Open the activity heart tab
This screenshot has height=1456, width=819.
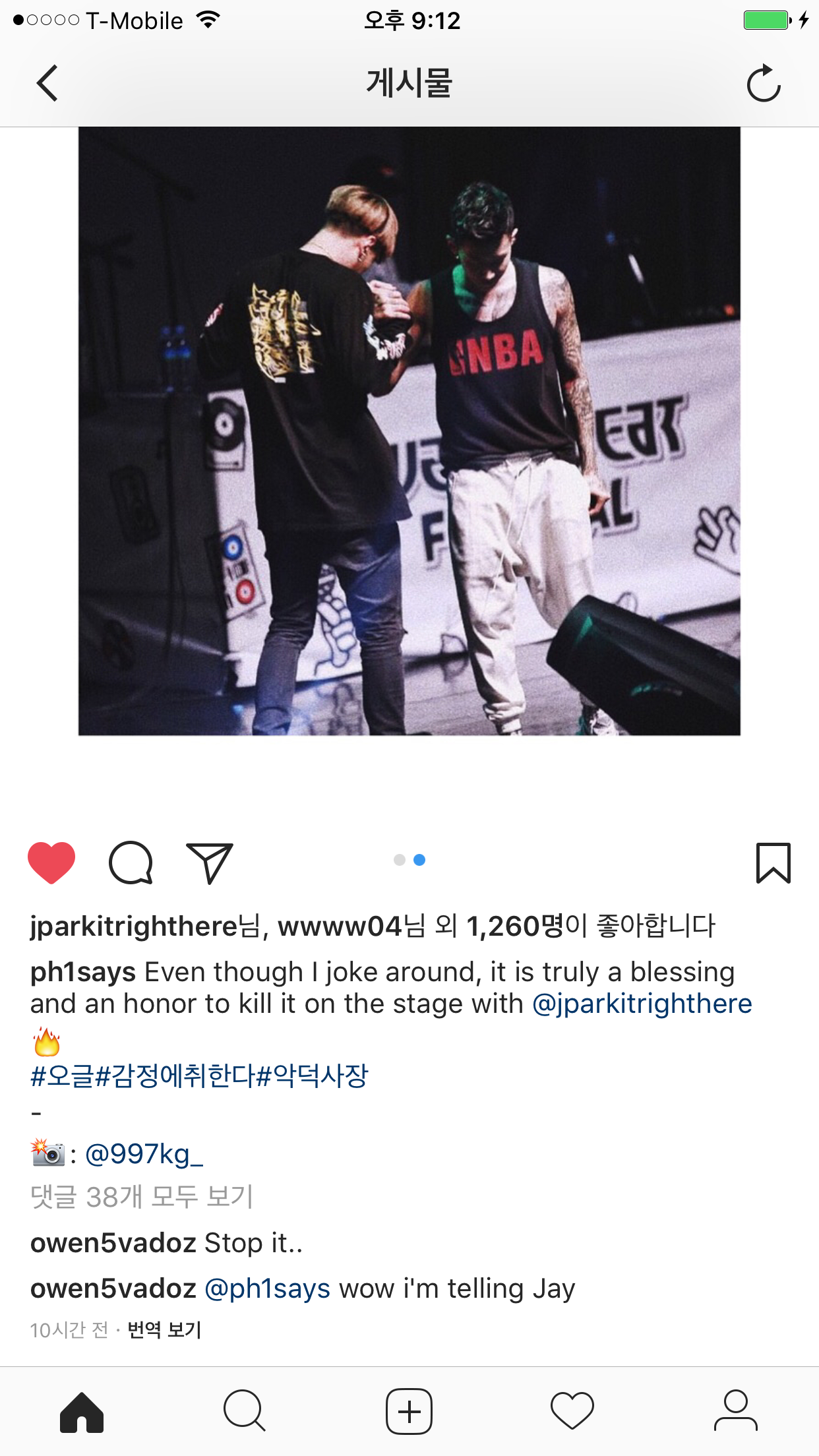tap(572, 1412)
